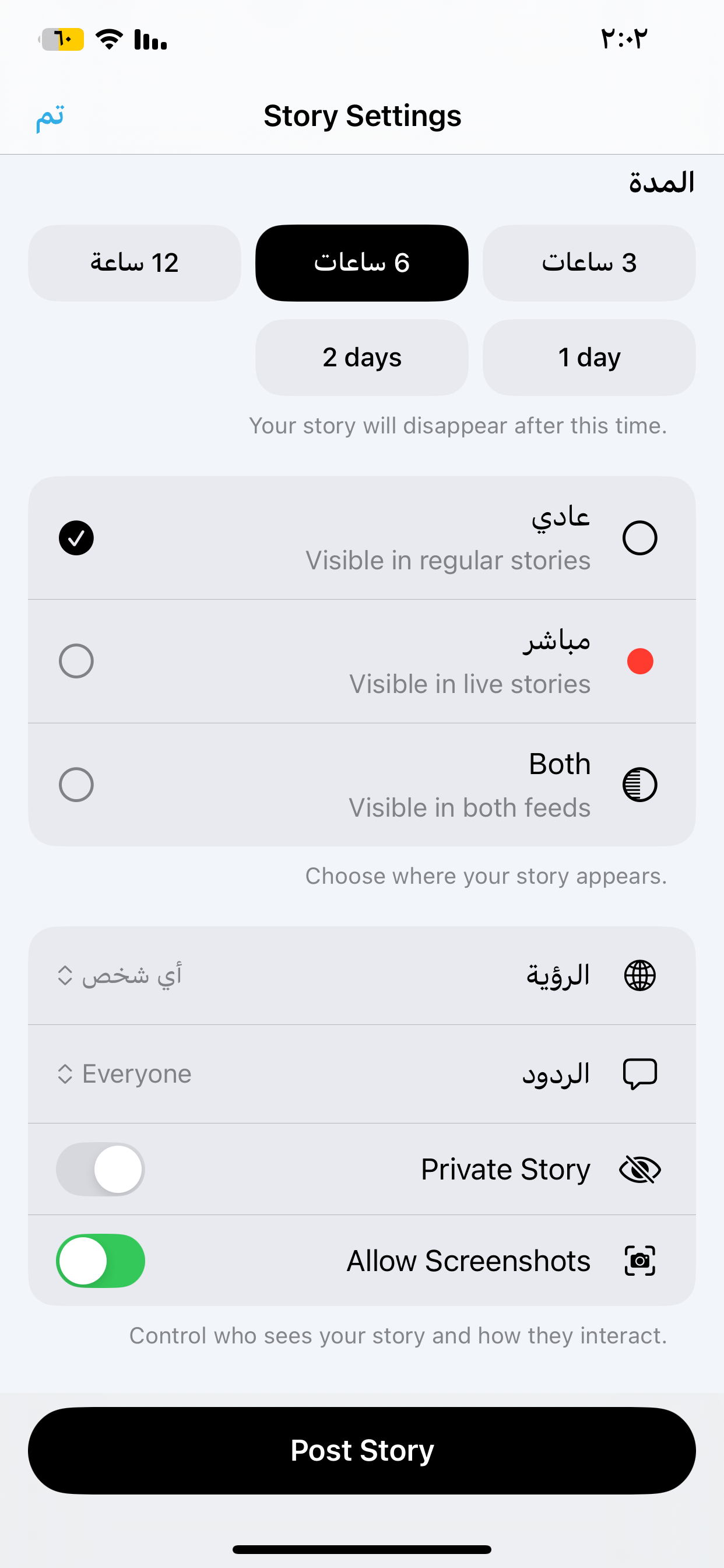Toggle Allow Screenshots switch
The width and height of the screenshot is (724, 1568).
click(101, 1261)
